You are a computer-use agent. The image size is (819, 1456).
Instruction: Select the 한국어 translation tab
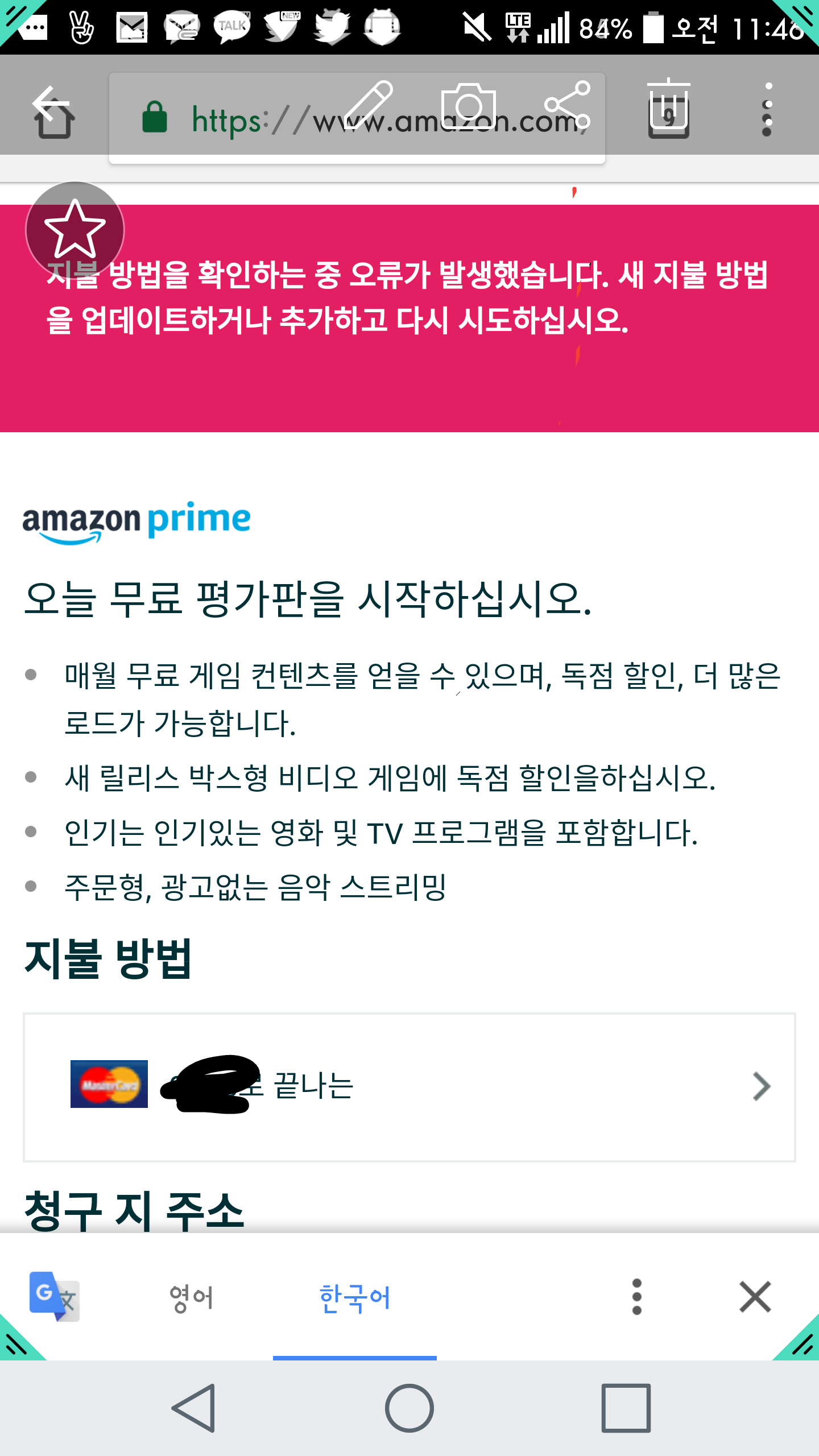tap(355, 1298)
